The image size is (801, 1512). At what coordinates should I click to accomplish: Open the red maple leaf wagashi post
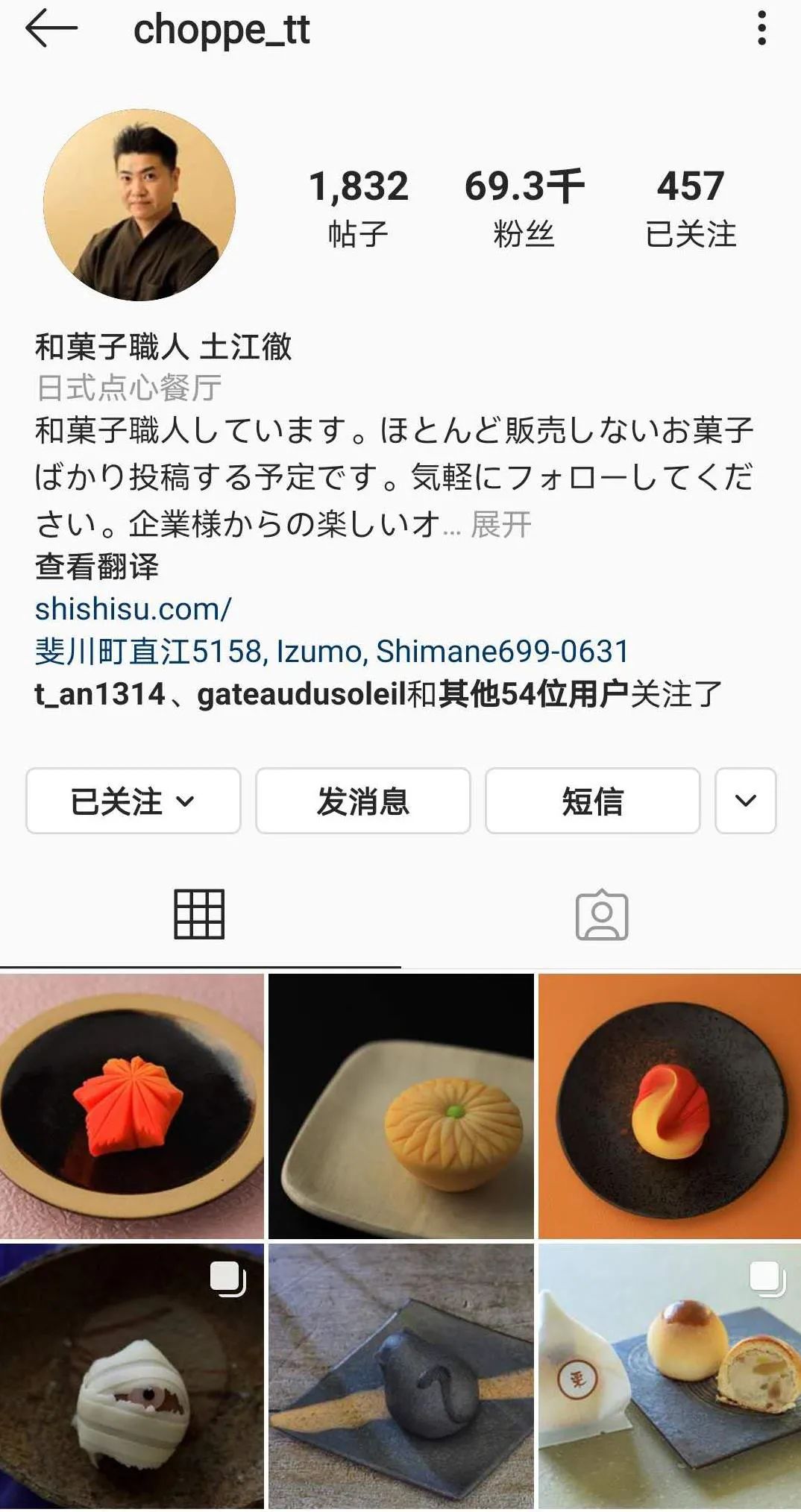(x=132, y=1106)
